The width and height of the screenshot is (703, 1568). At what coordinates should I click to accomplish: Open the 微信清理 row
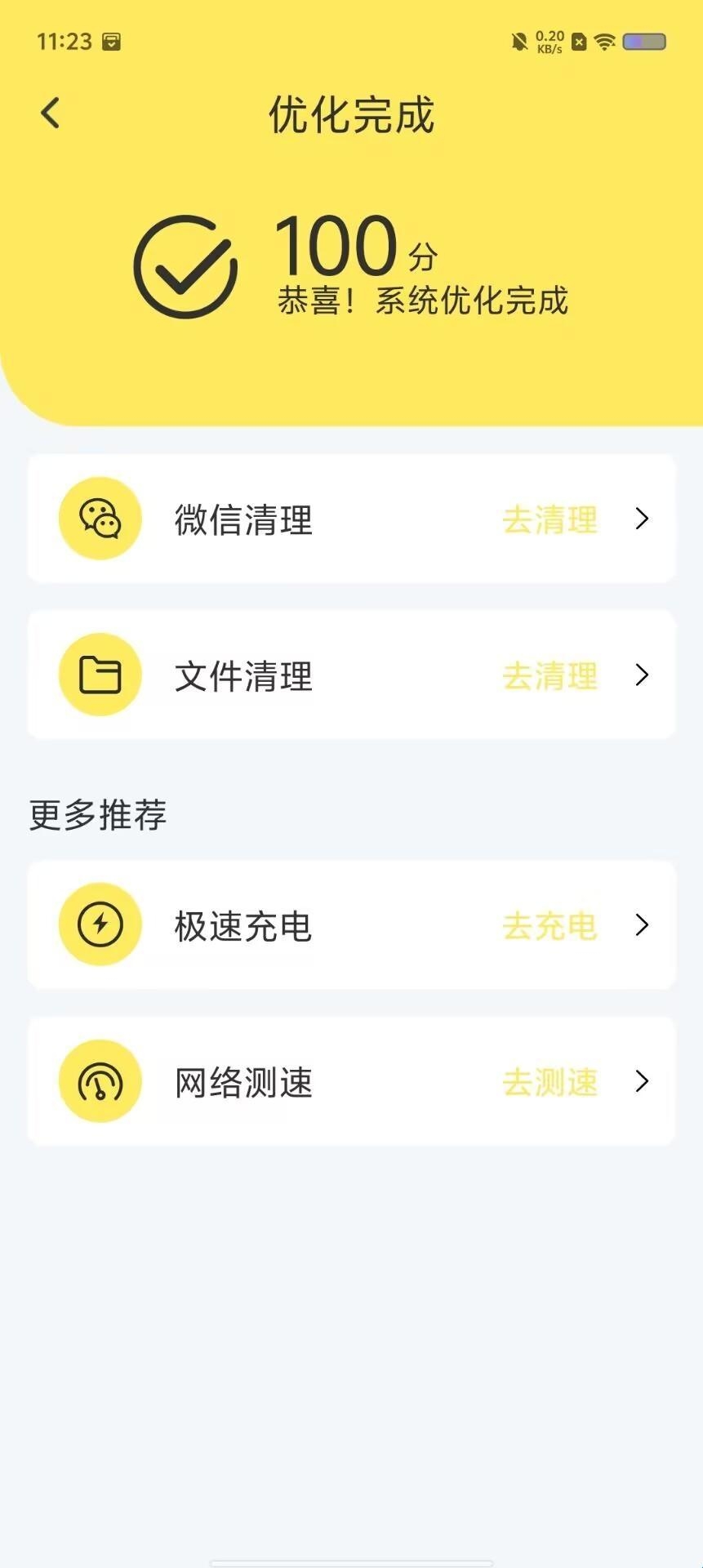coord(351,519)
